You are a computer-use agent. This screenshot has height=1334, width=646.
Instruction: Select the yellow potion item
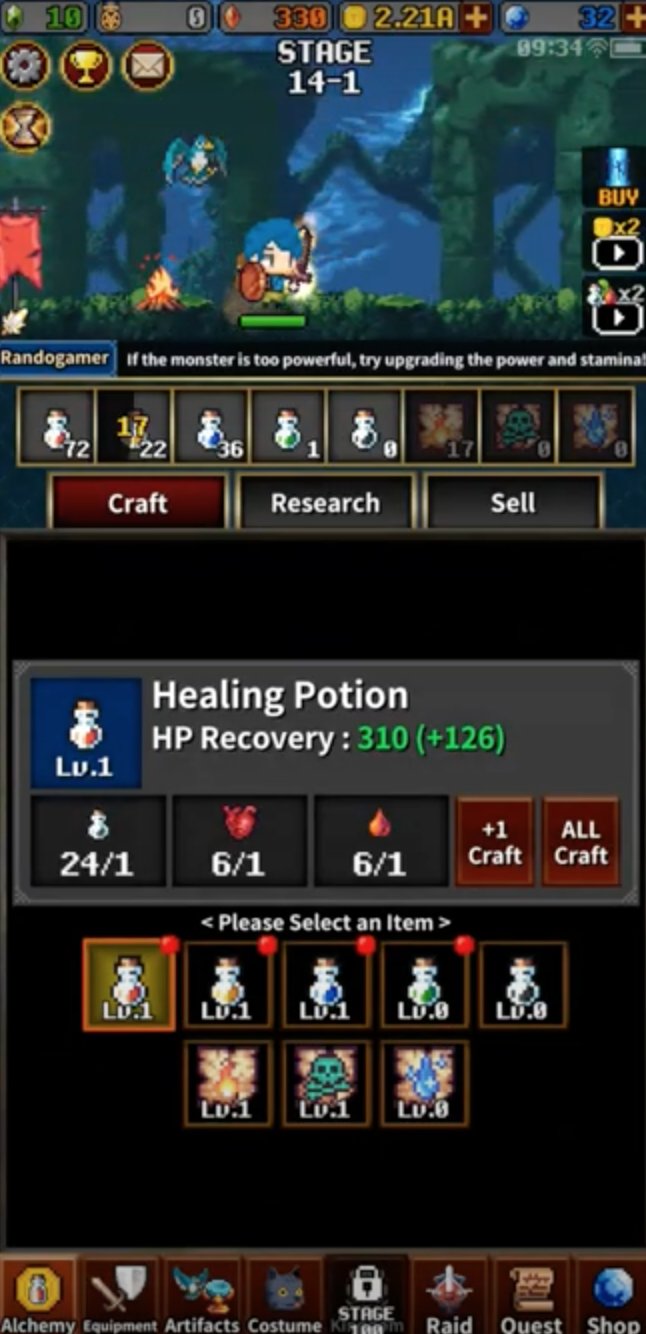[227, 985]
